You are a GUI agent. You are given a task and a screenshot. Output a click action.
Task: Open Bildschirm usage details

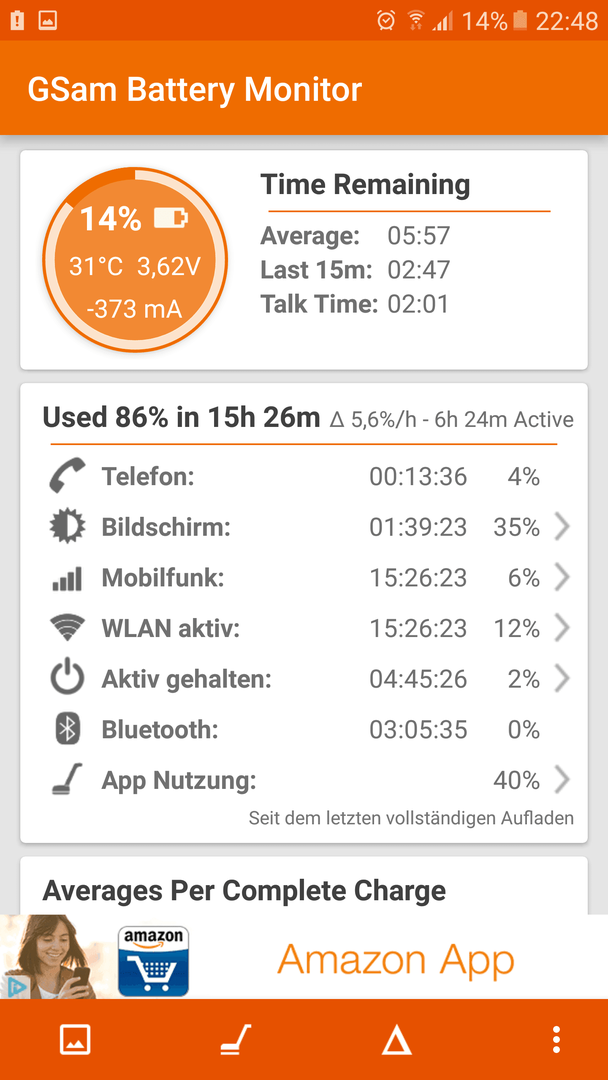(304, 528)
